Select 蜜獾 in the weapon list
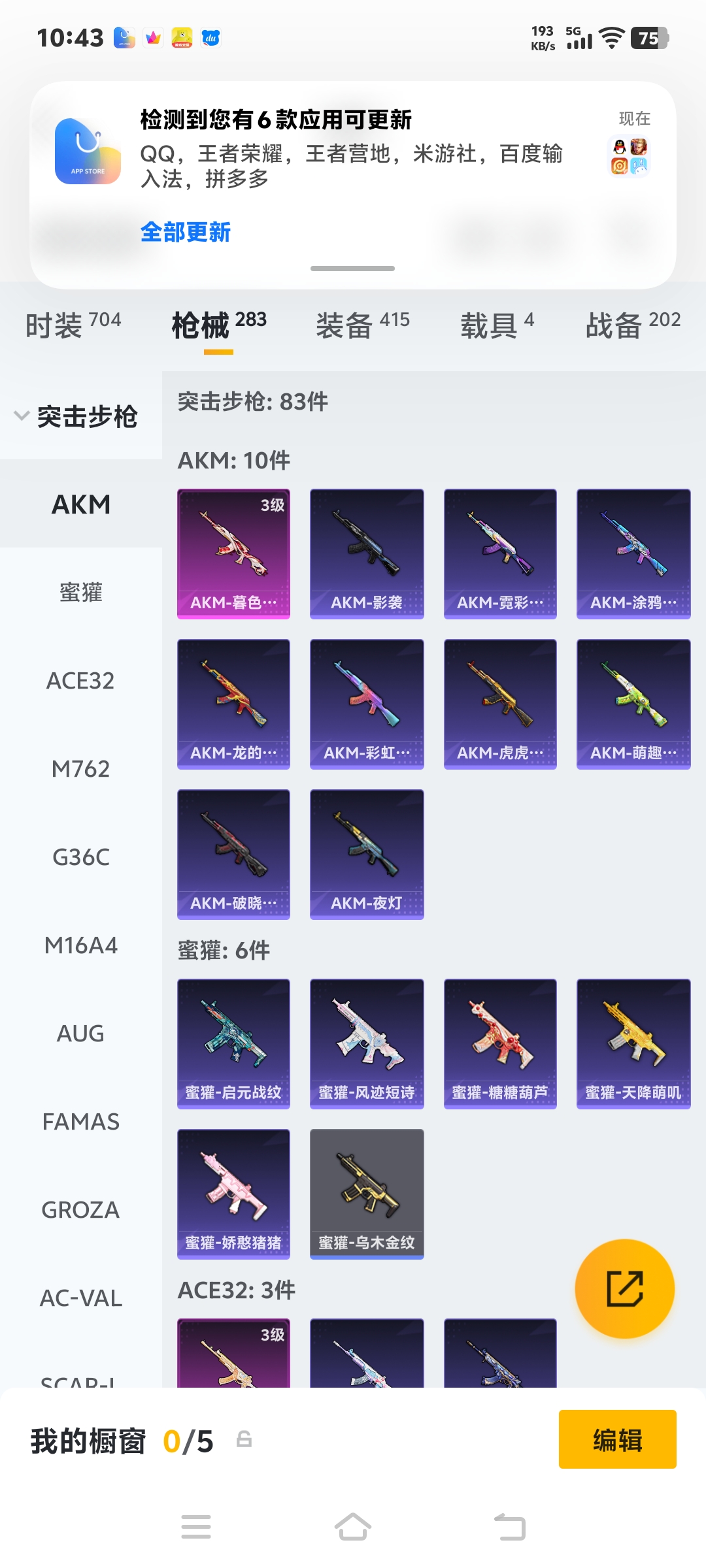The width and height of the screenshot is (706, 1568). pos(80,593)
